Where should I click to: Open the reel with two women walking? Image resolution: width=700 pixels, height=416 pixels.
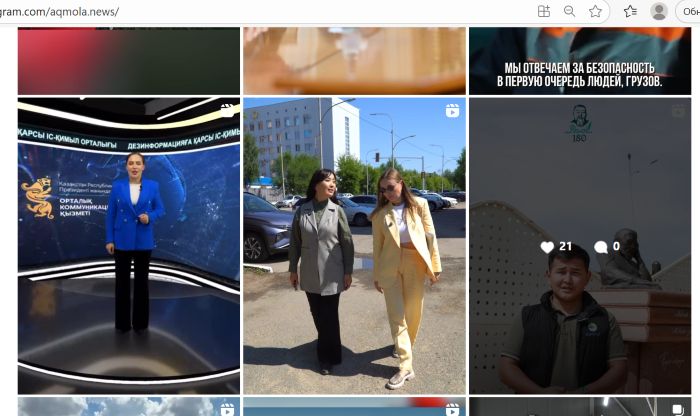pyautogui.click(x=354, y=245)
